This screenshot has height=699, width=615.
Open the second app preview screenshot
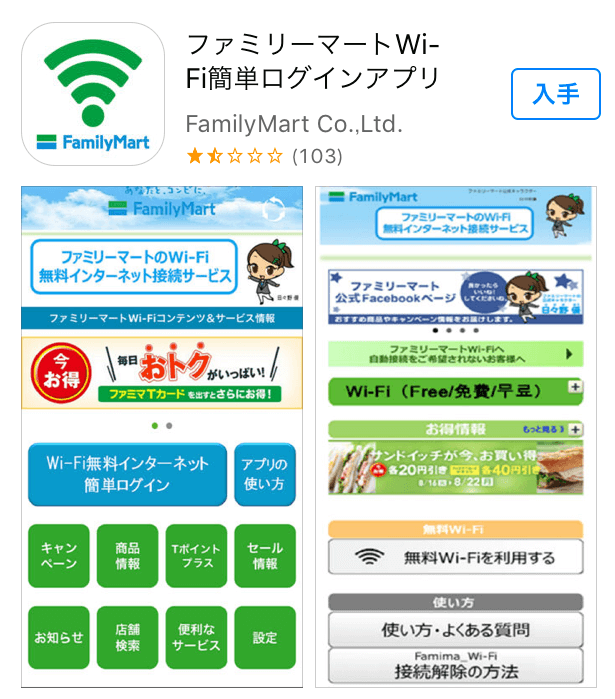point(455,436)
